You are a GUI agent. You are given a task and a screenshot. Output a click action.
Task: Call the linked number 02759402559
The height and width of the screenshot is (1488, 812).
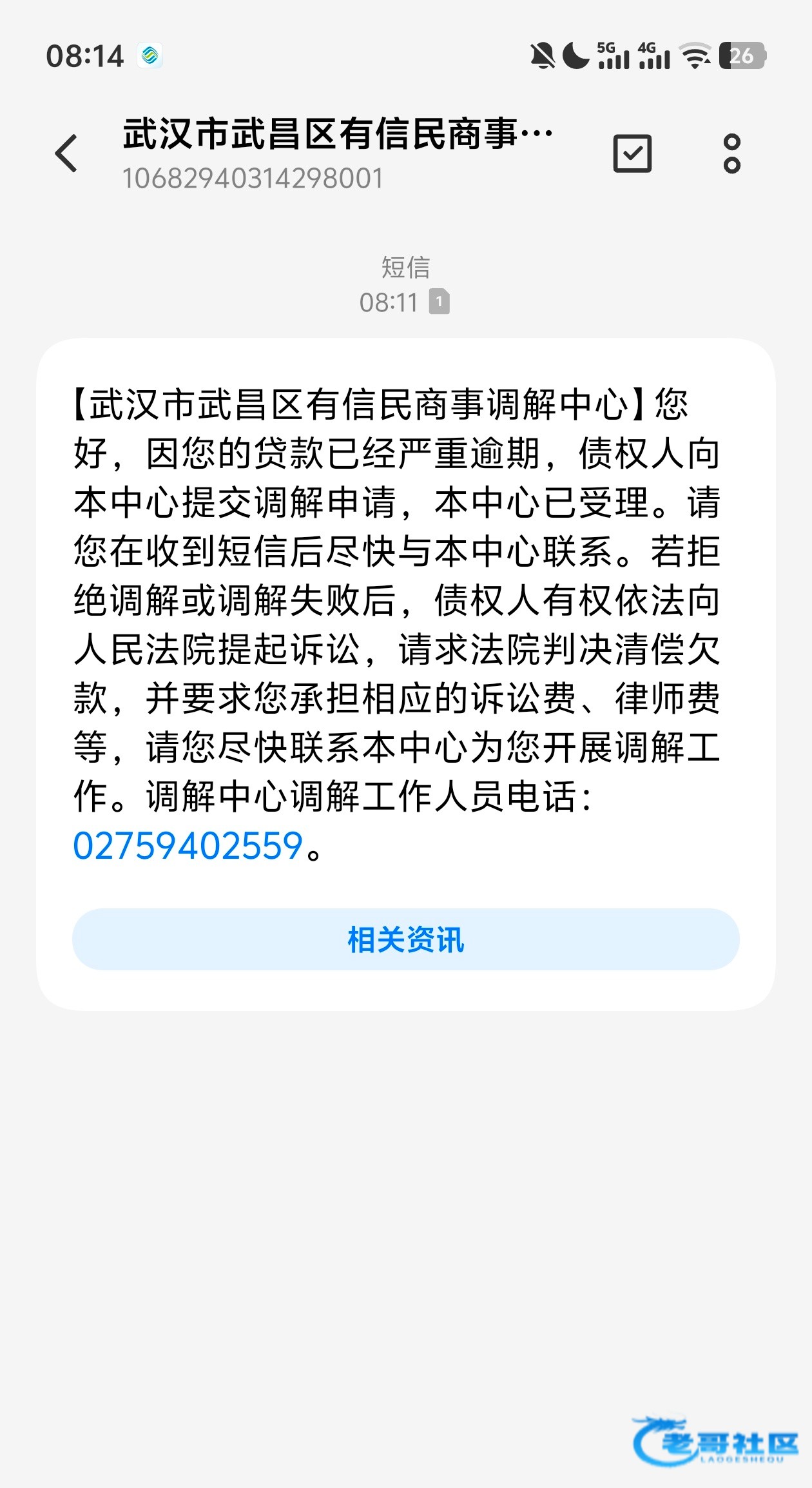click(188, 846)
